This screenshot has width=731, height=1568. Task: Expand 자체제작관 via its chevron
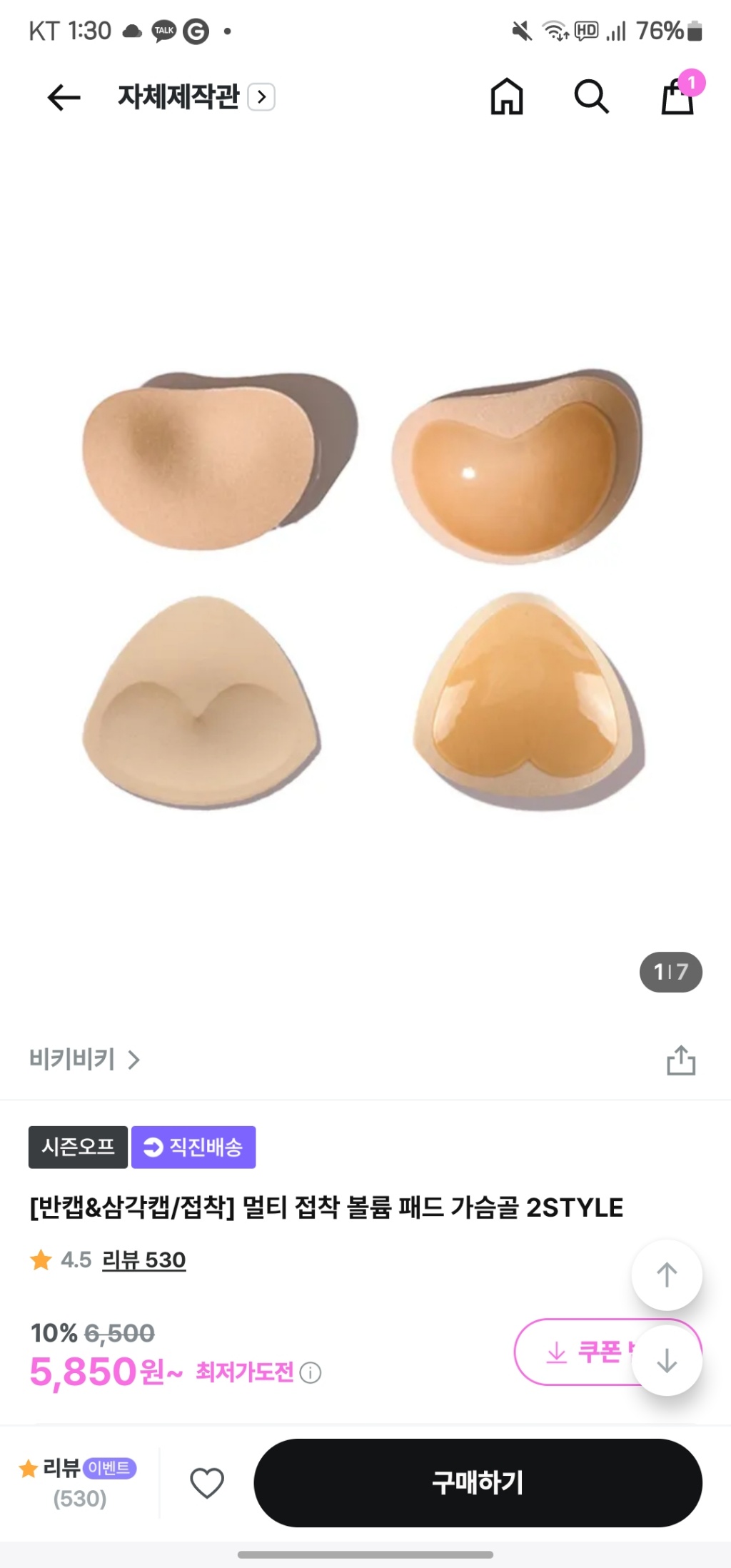point(262,97)
